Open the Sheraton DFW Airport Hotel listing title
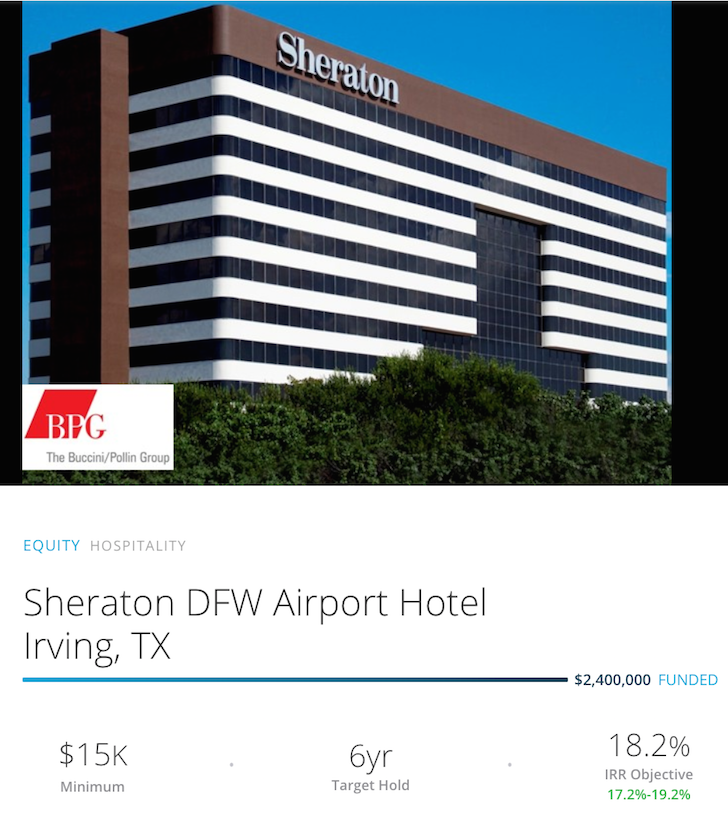The height and width of the screenshot is (818, 728). pyautogui.click(x=255, y=603)
